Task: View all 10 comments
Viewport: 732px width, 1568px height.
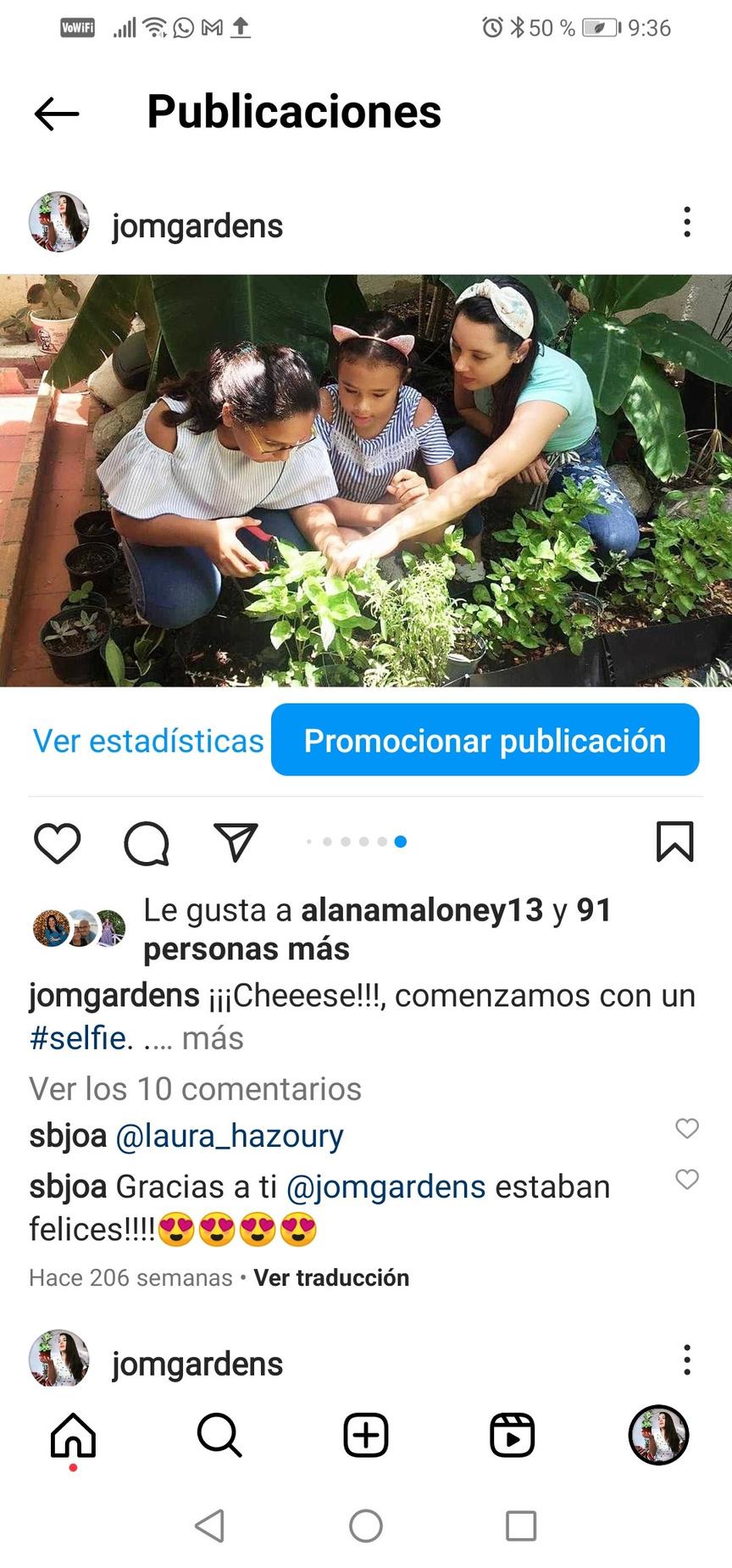Action: point(195,1089)
